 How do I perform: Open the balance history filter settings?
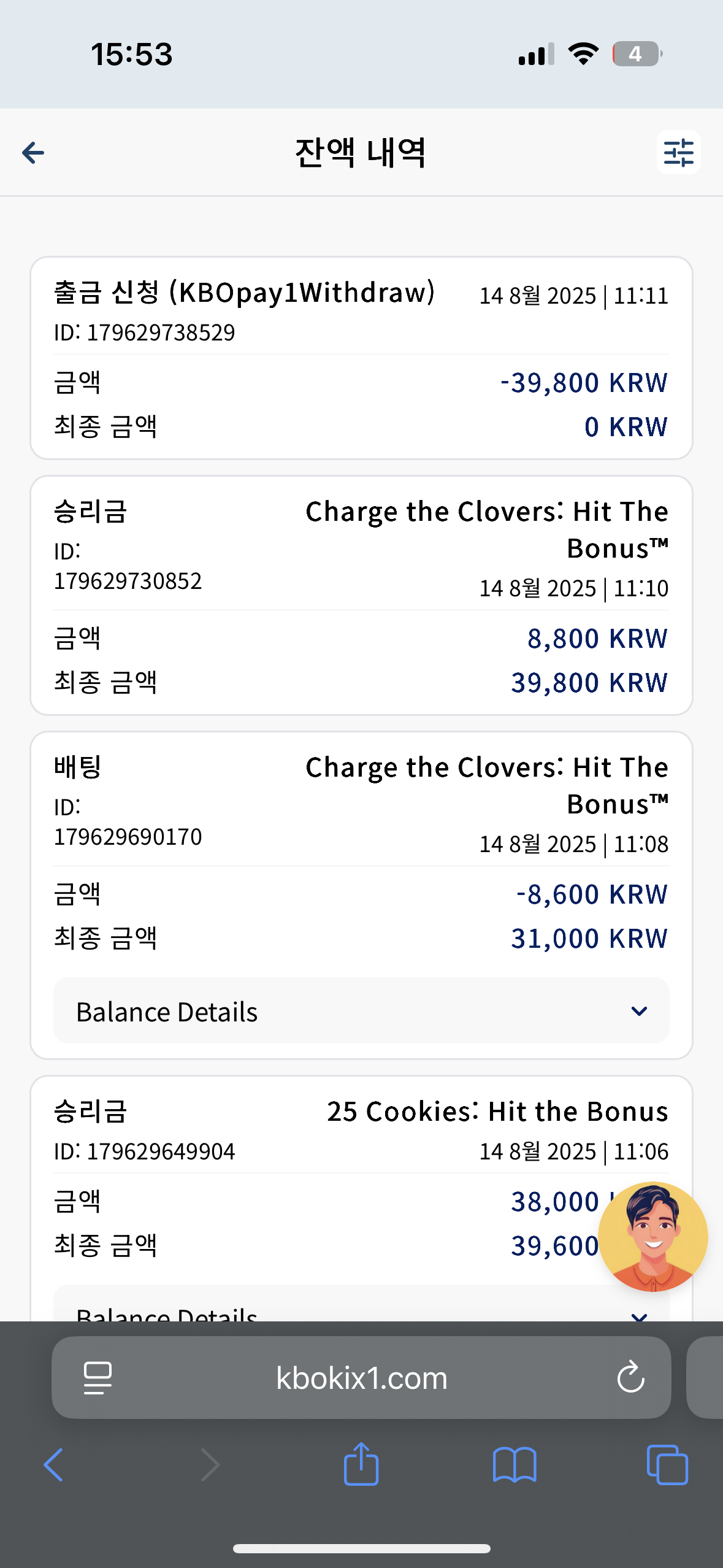coord(678,152)
